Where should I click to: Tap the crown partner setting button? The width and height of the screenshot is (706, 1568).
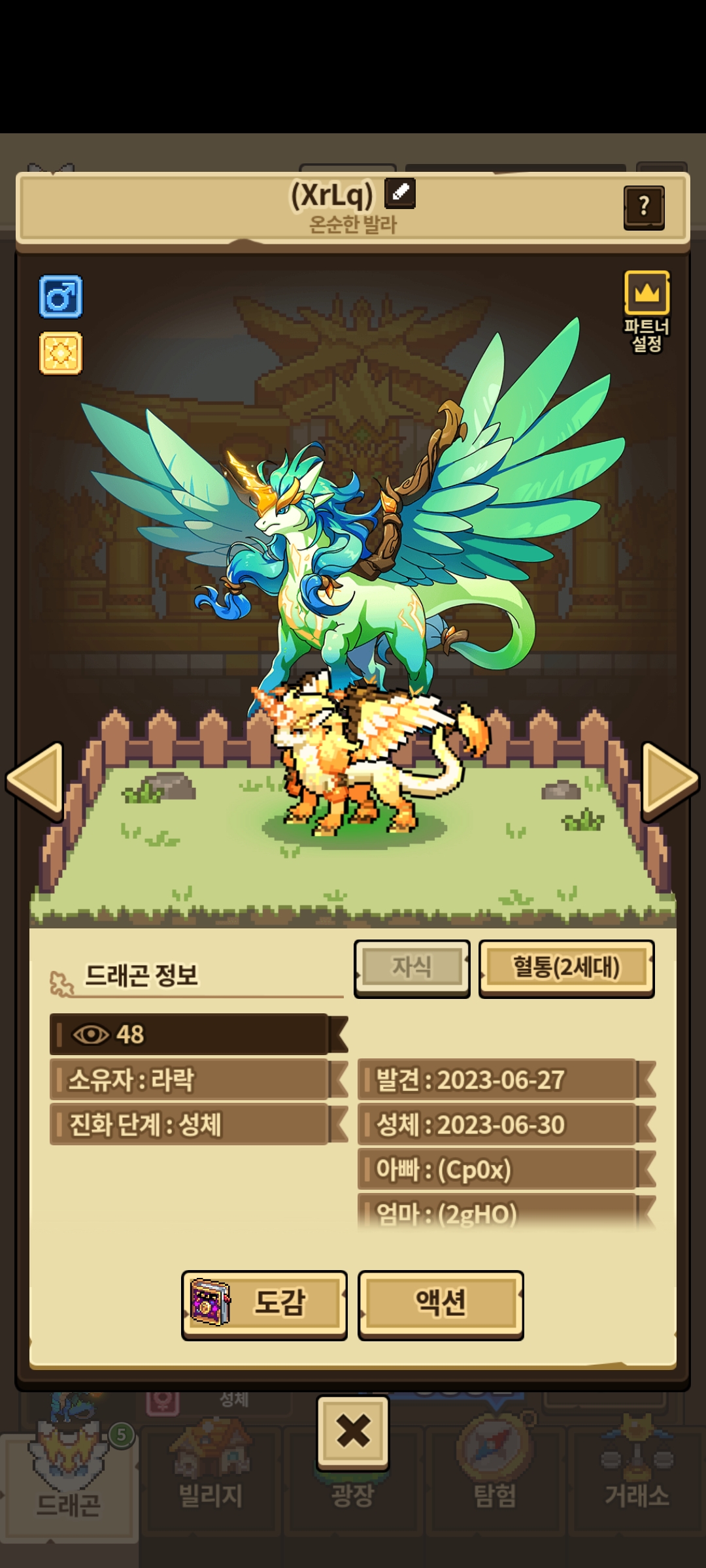[x=647, y=293]
